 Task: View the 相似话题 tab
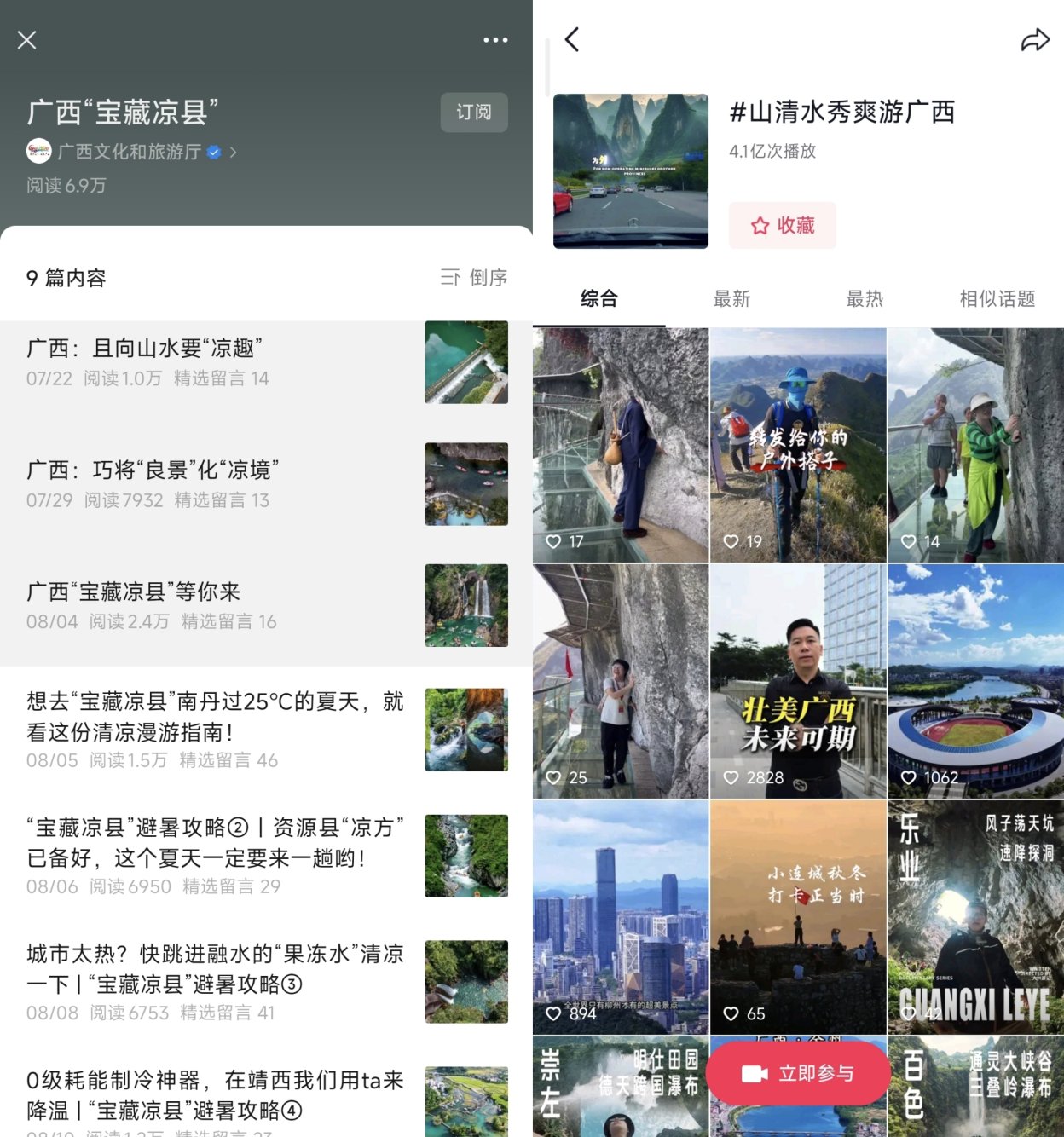click(997, 299)
